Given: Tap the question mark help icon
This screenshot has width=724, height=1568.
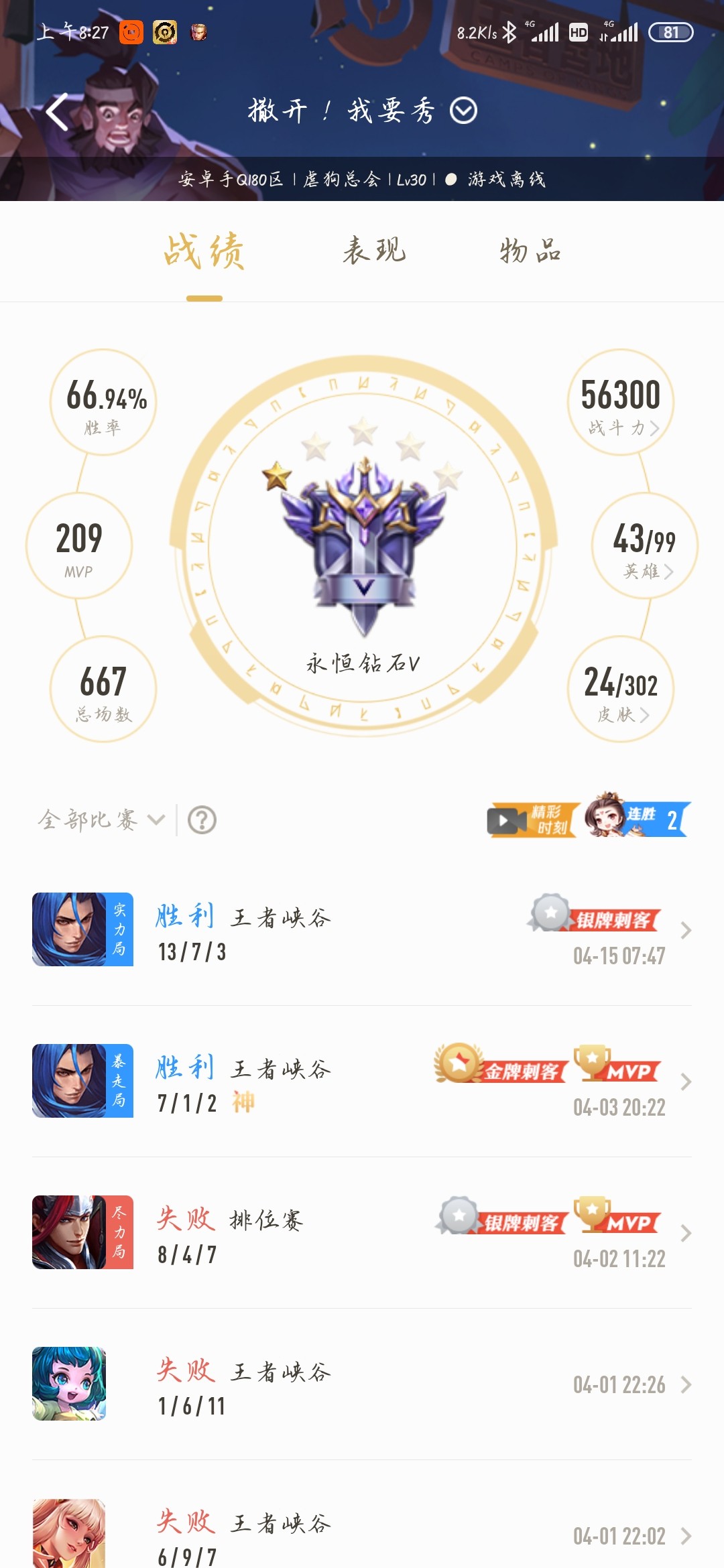Looking at the screenshot, I should click(x=202, y=820).
